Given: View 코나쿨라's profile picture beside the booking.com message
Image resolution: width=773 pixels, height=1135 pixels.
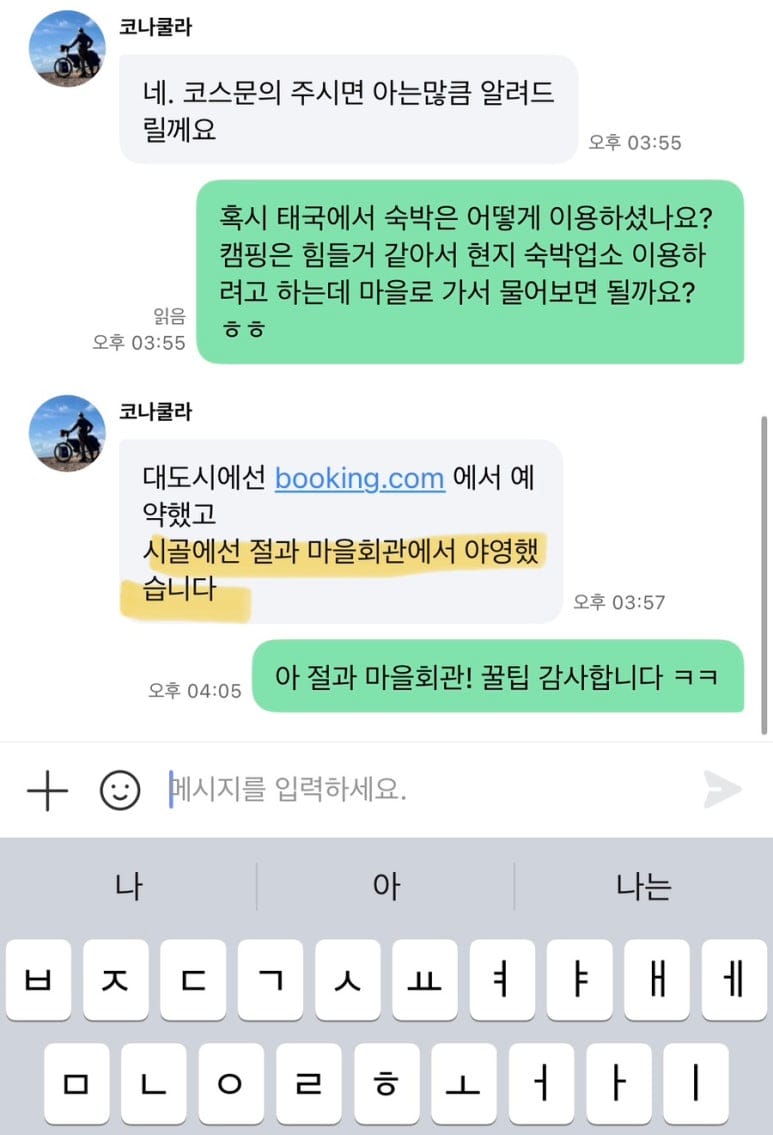Looking at the screenshot, I should click(x=67, y=434).
